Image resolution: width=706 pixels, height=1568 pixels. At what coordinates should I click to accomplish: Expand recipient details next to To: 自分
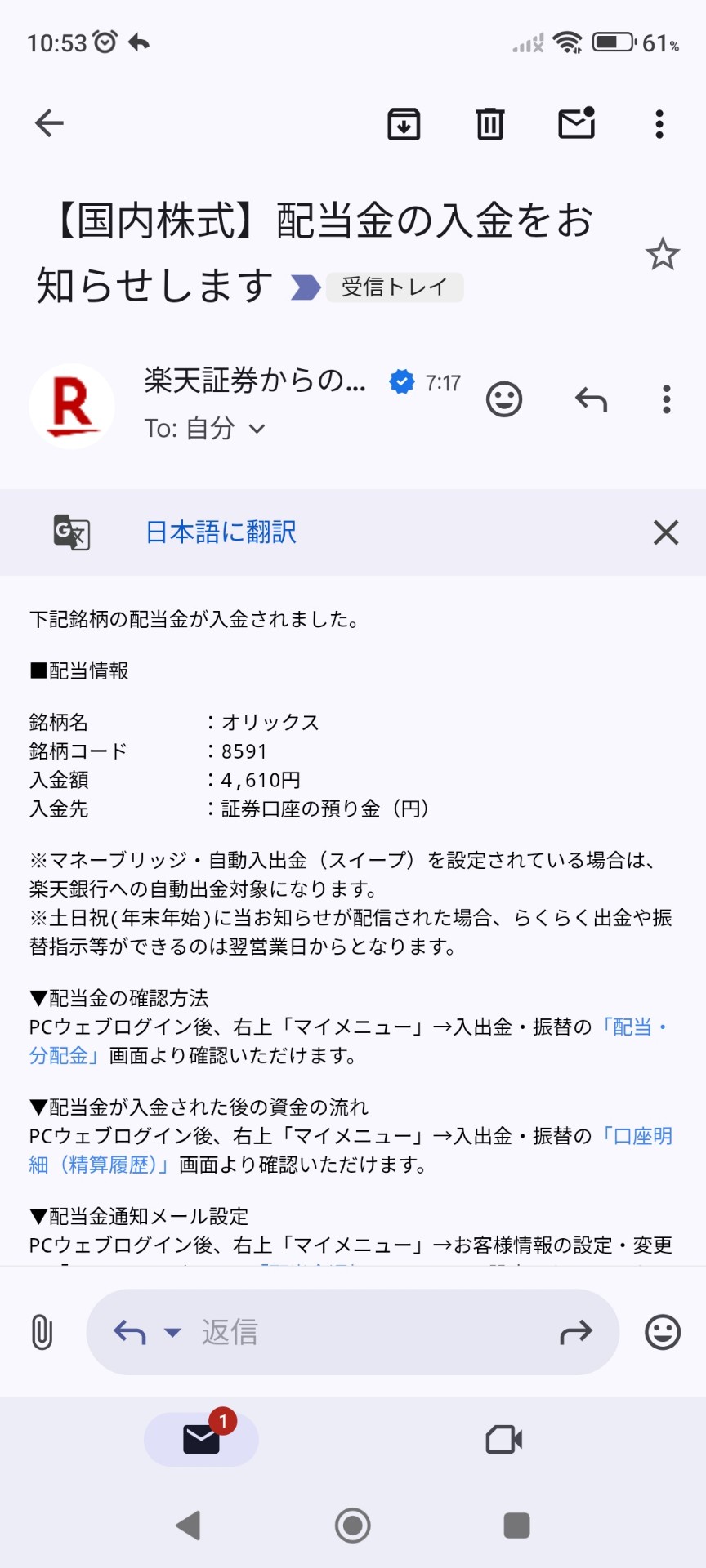click(257, 429)
